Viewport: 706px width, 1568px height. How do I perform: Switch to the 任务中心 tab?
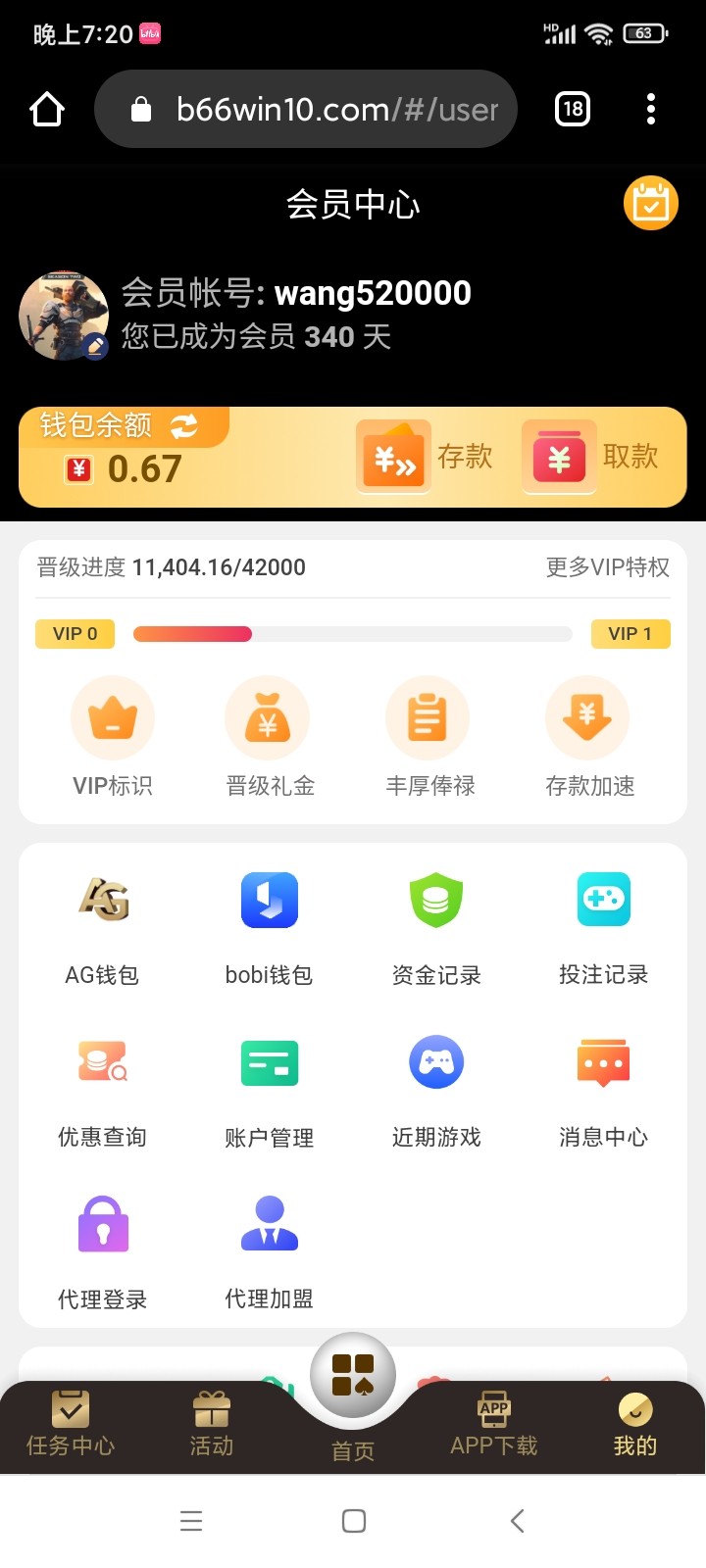coord(71,1425)
